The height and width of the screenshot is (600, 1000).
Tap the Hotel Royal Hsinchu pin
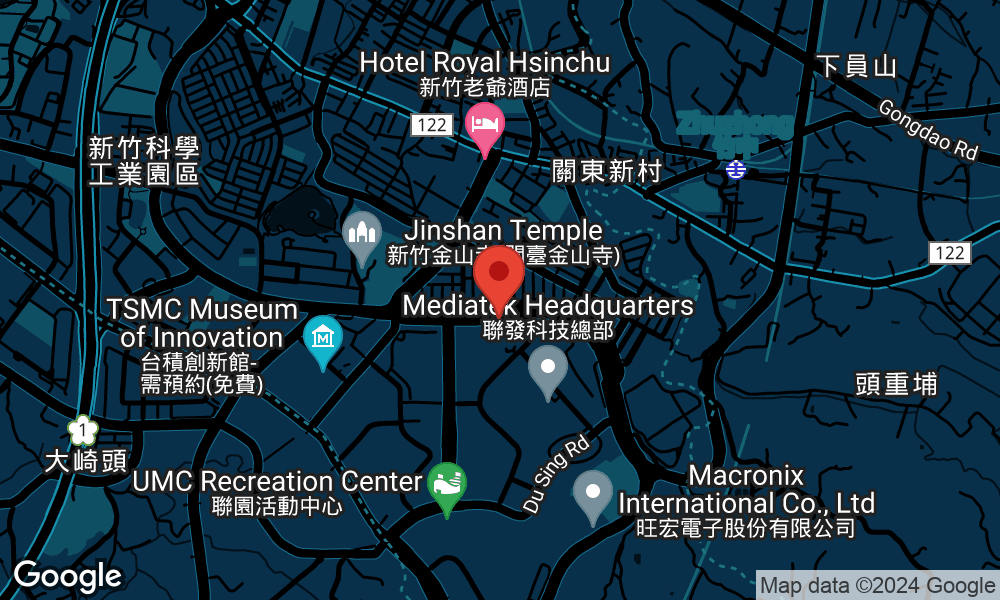click(486, 127)
